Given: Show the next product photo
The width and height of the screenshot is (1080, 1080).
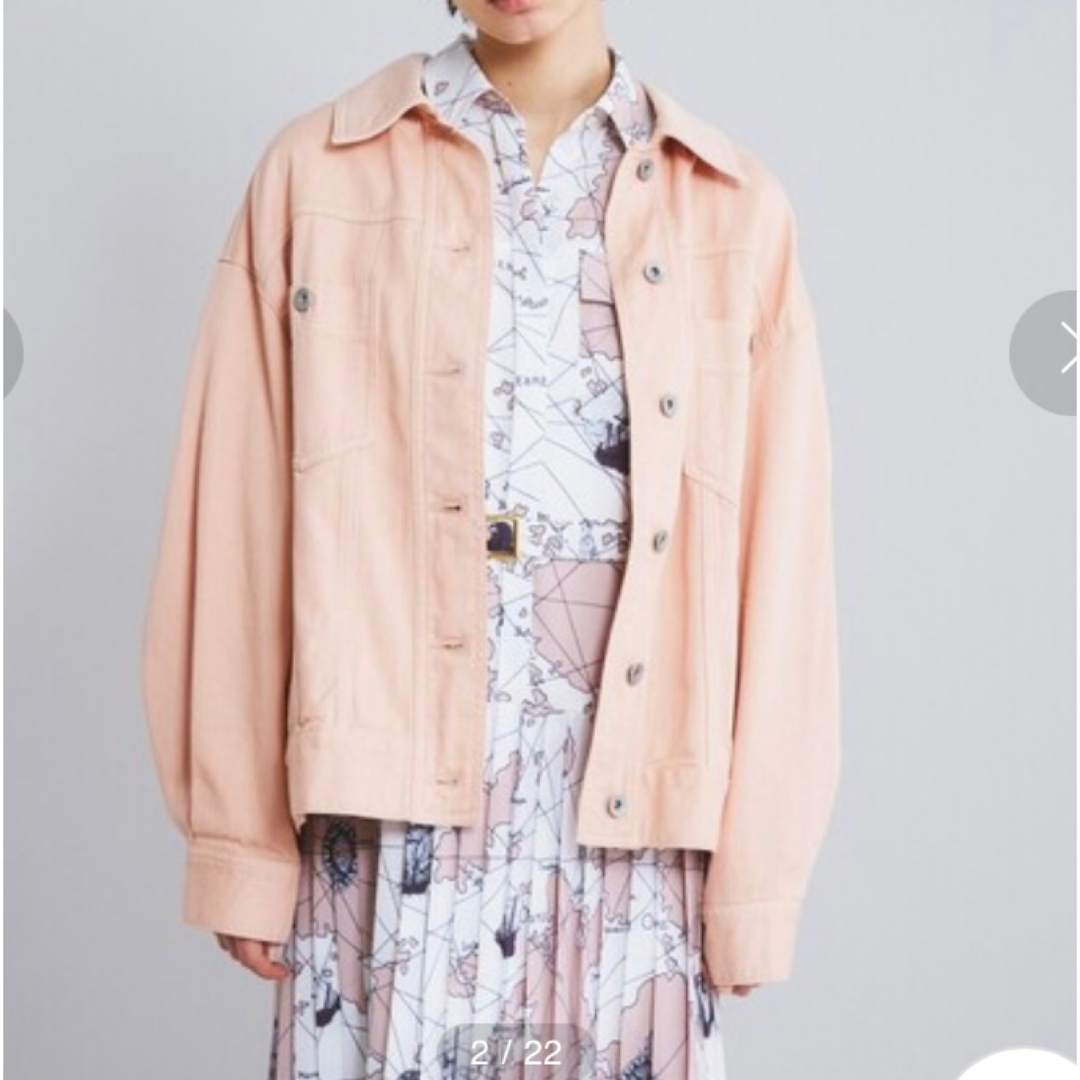Looking at the screenshot, I should [x=1052, y=352].
